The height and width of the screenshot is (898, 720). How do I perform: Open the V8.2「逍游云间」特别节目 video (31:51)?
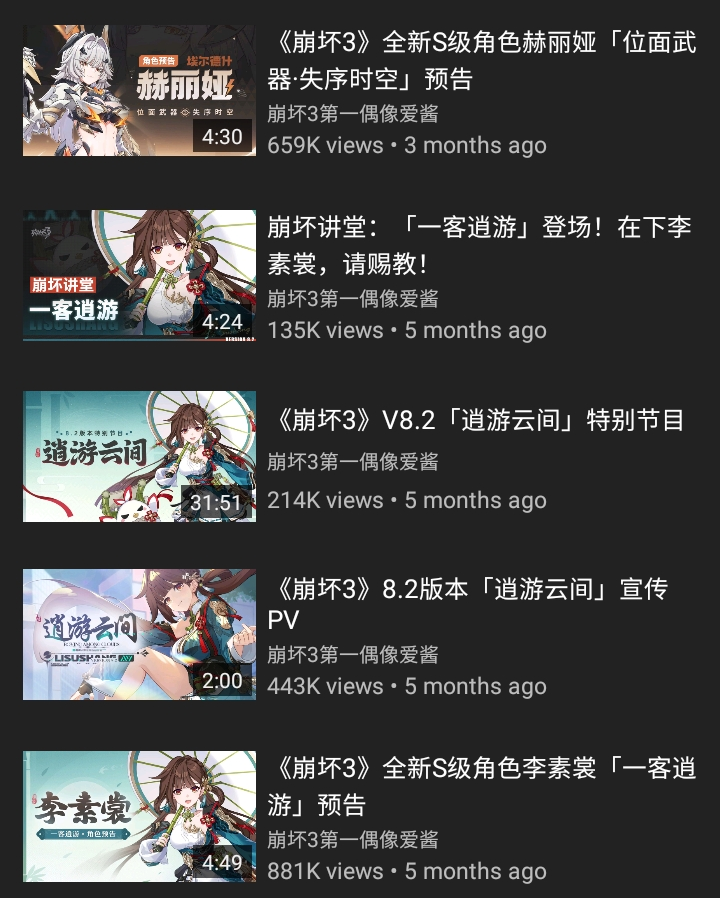(x=139, y=456)
